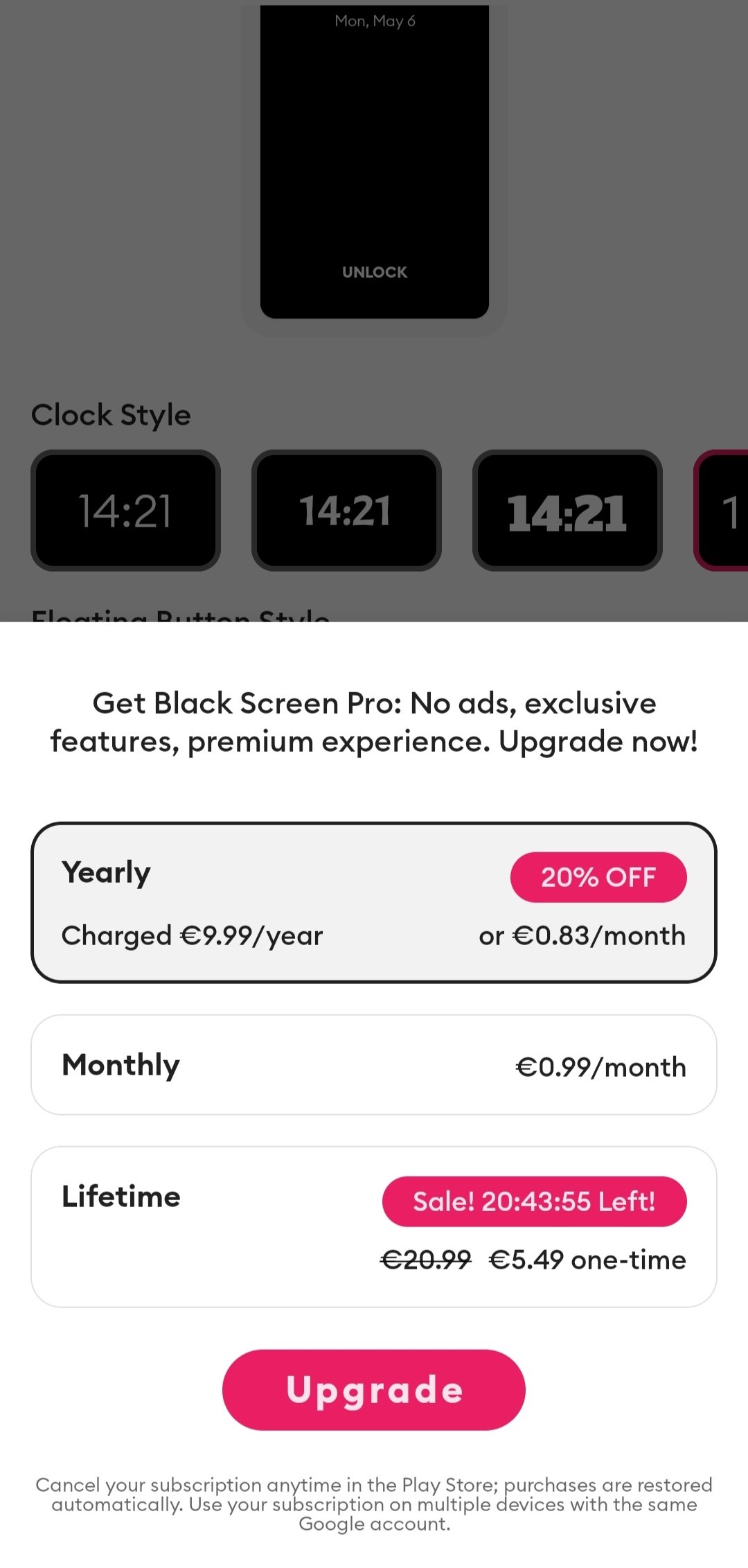This screenshot has width=748, height=1568.
Task: Choose the Monthly €0.99 plan
Action: pyautogui.click(x=374, y=1065)
